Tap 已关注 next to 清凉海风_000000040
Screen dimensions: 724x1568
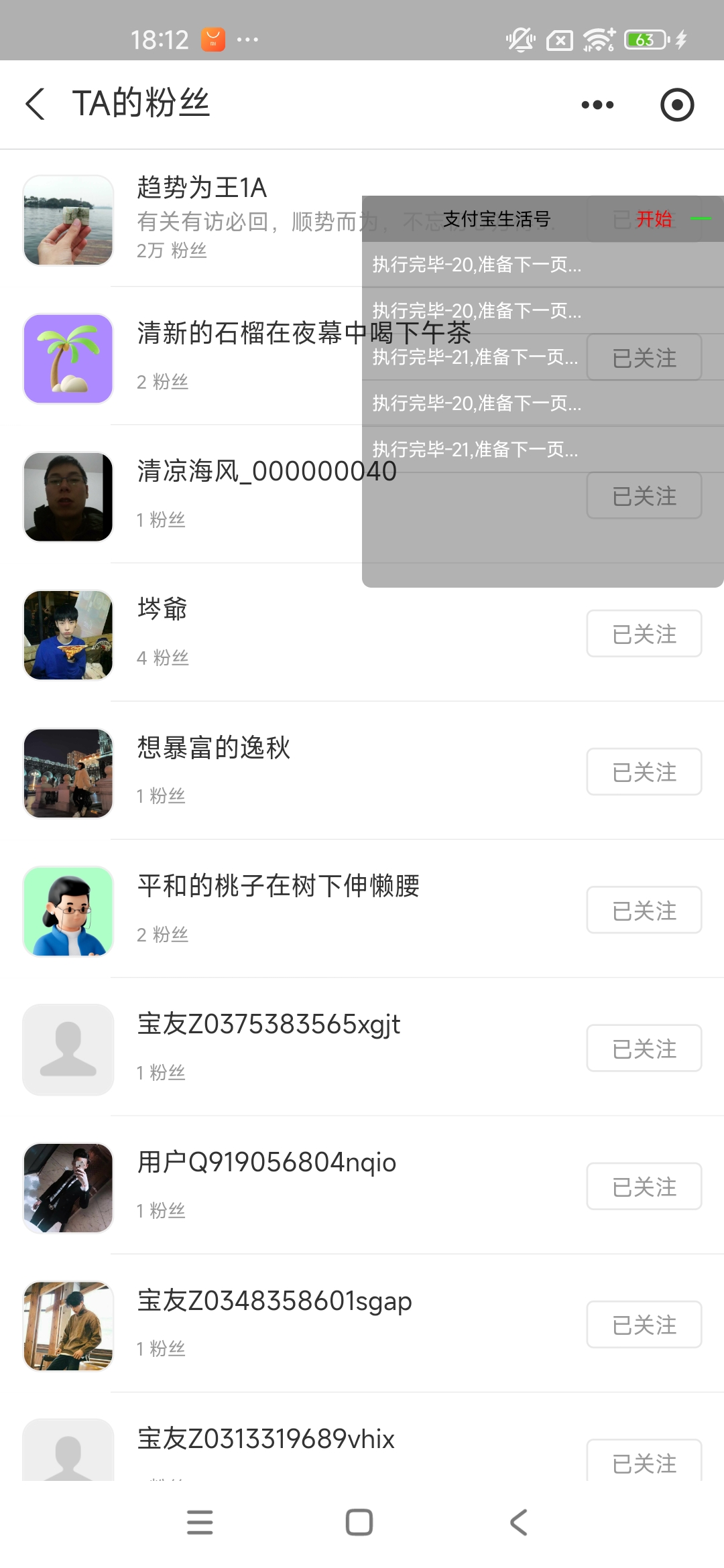(x=644, y=496)
